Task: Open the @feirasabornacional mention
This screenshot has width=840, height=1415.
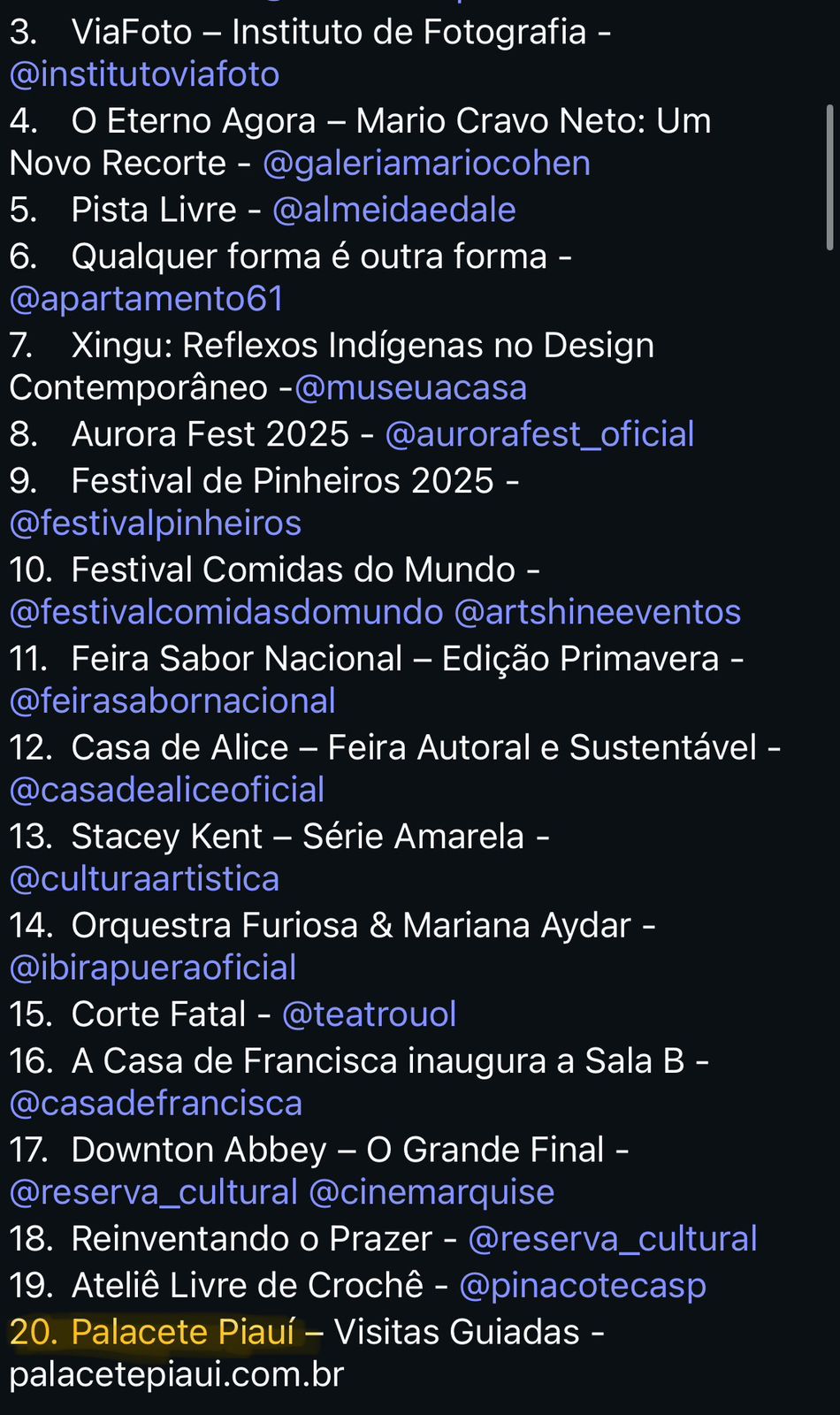Action: 172,701
